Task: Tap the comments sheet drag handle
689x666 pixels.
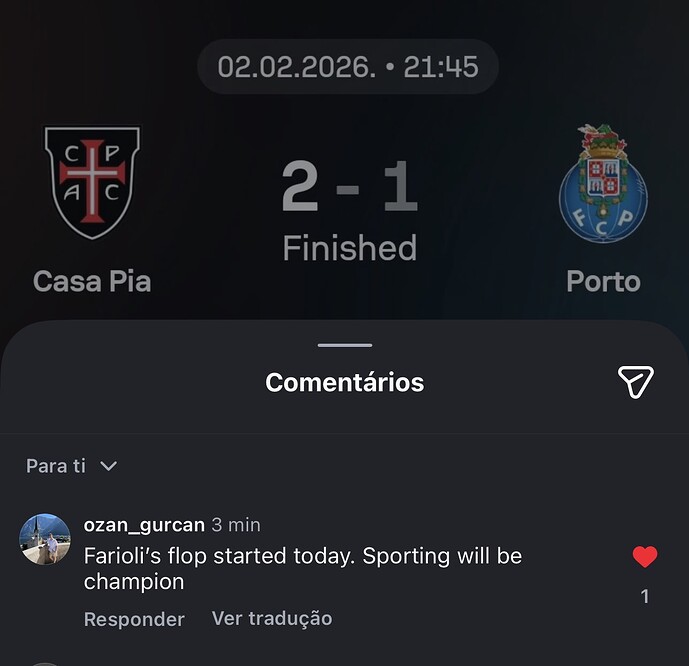Action: 345,345
